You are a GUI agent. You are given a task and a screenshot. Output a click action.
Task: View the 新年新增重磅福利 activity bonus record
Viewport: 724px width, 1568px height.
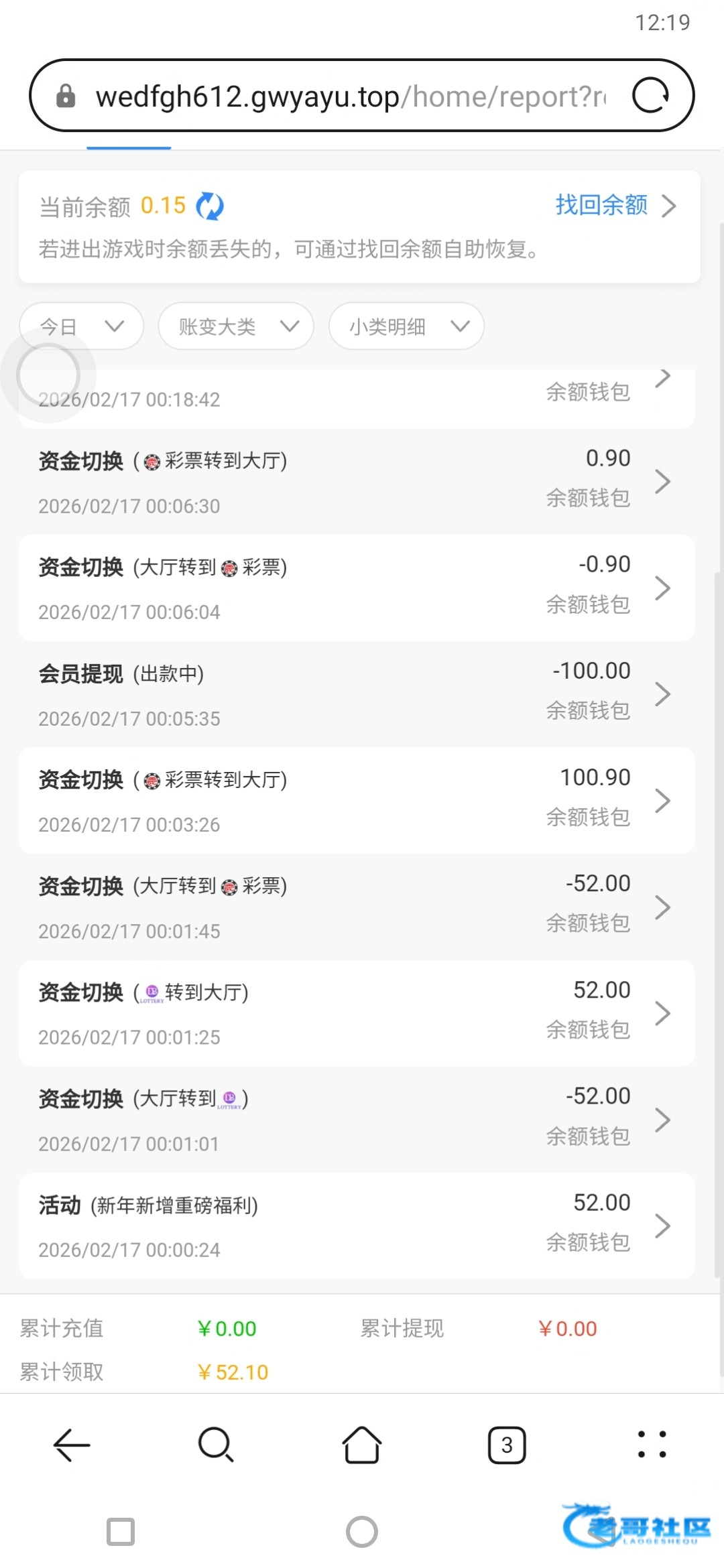[357, 1226]
